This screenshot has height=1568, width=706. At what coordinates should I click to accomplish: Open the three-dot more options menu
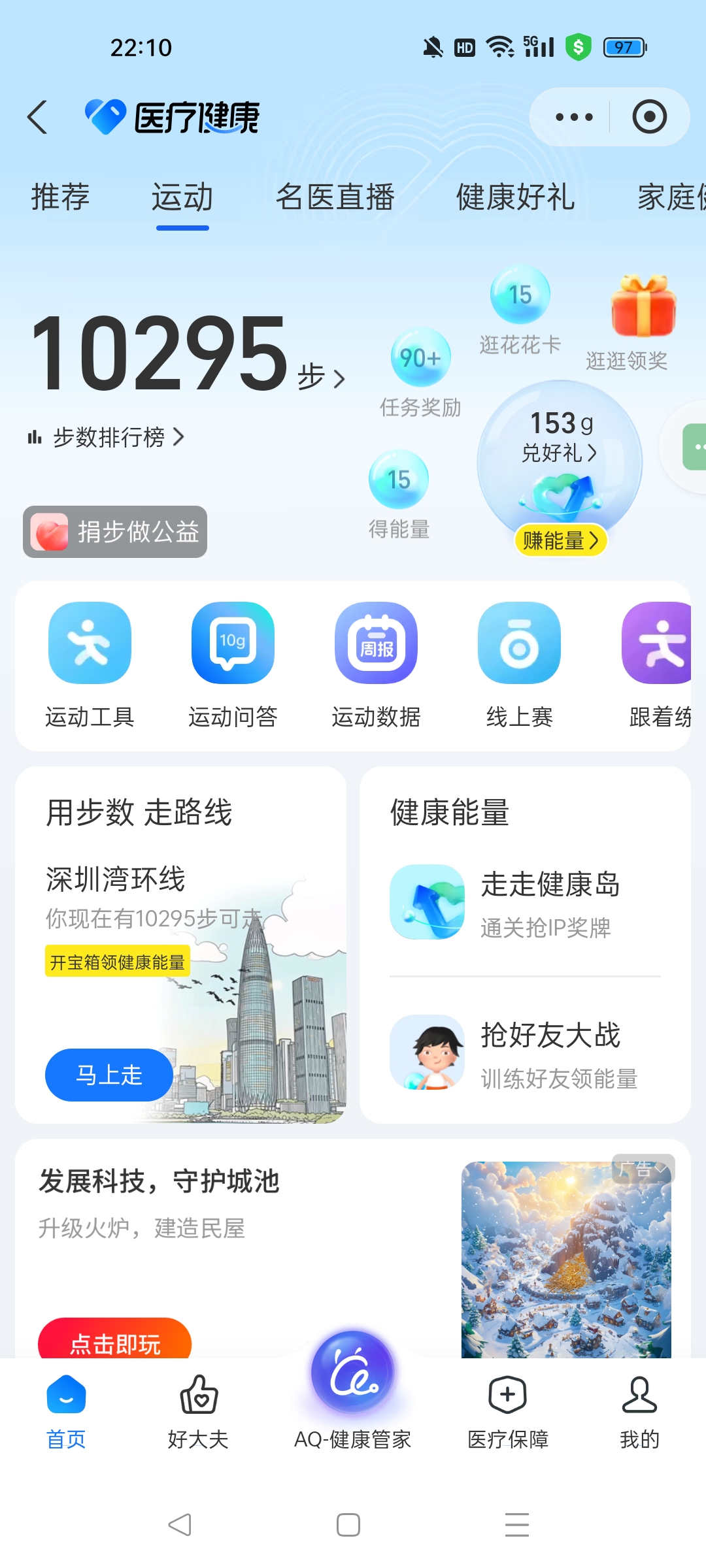574,118
